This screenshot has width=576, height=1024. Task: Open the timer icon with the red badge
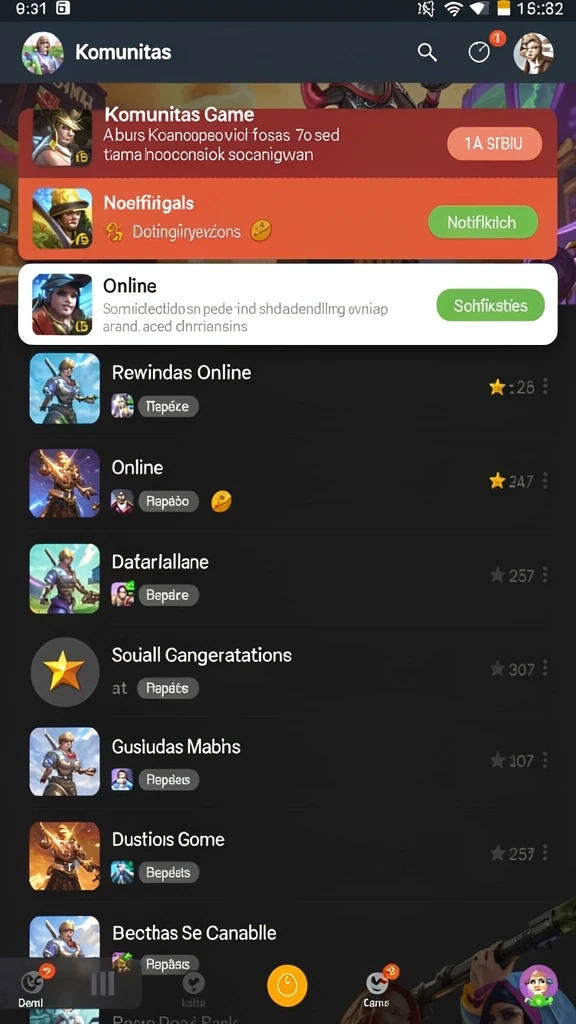click(481, 52)
